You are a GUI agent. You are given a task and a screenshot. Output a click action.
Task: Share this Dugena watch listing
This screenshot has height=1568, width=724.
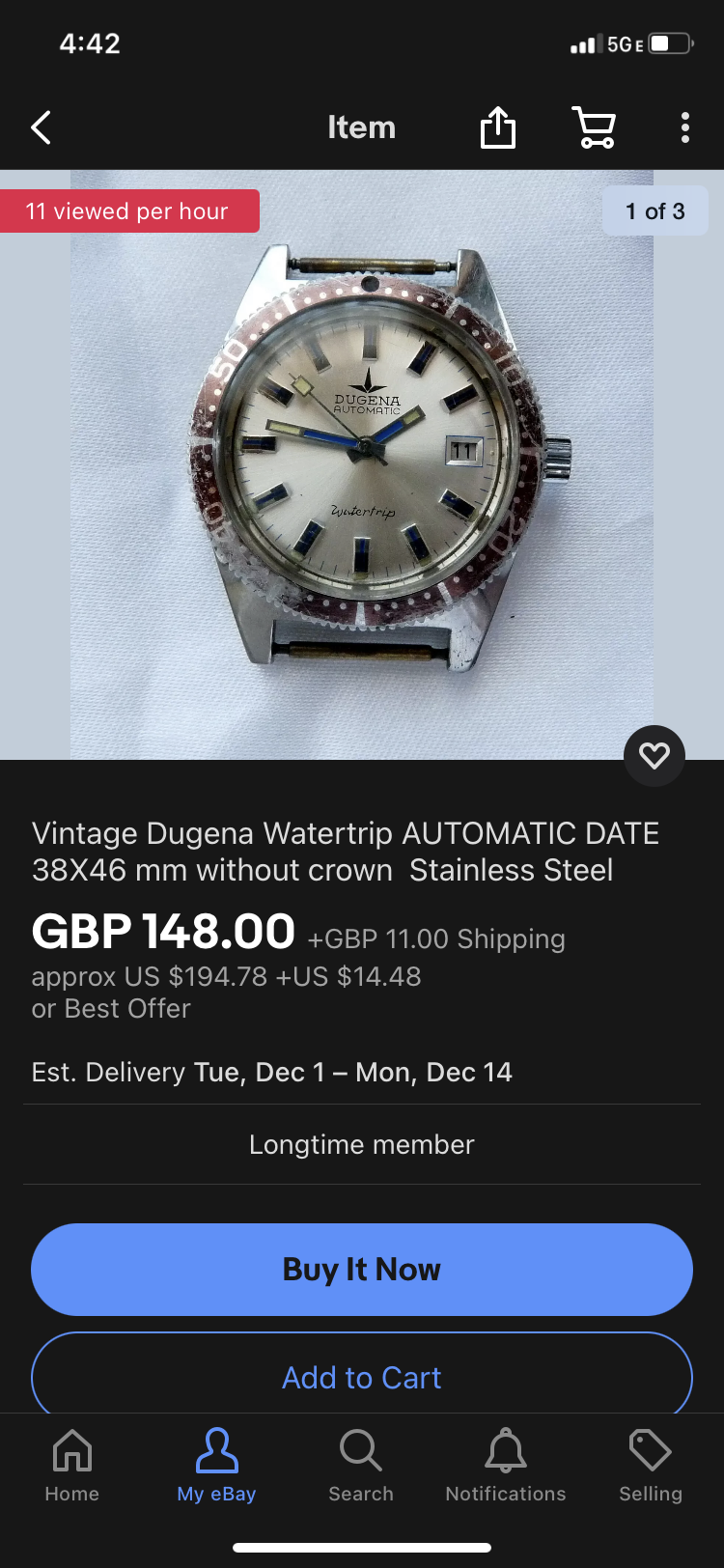[498, 127]
